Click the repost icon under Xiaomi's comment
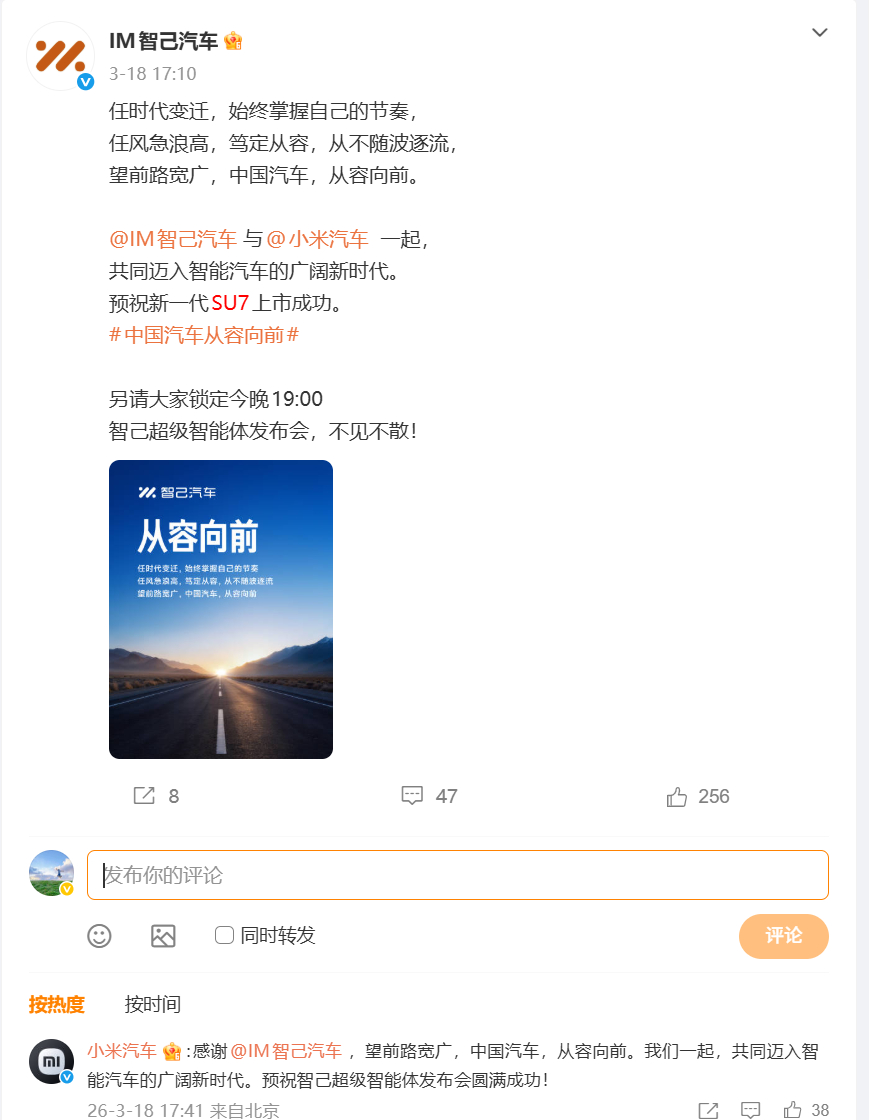 (708, 1109)
